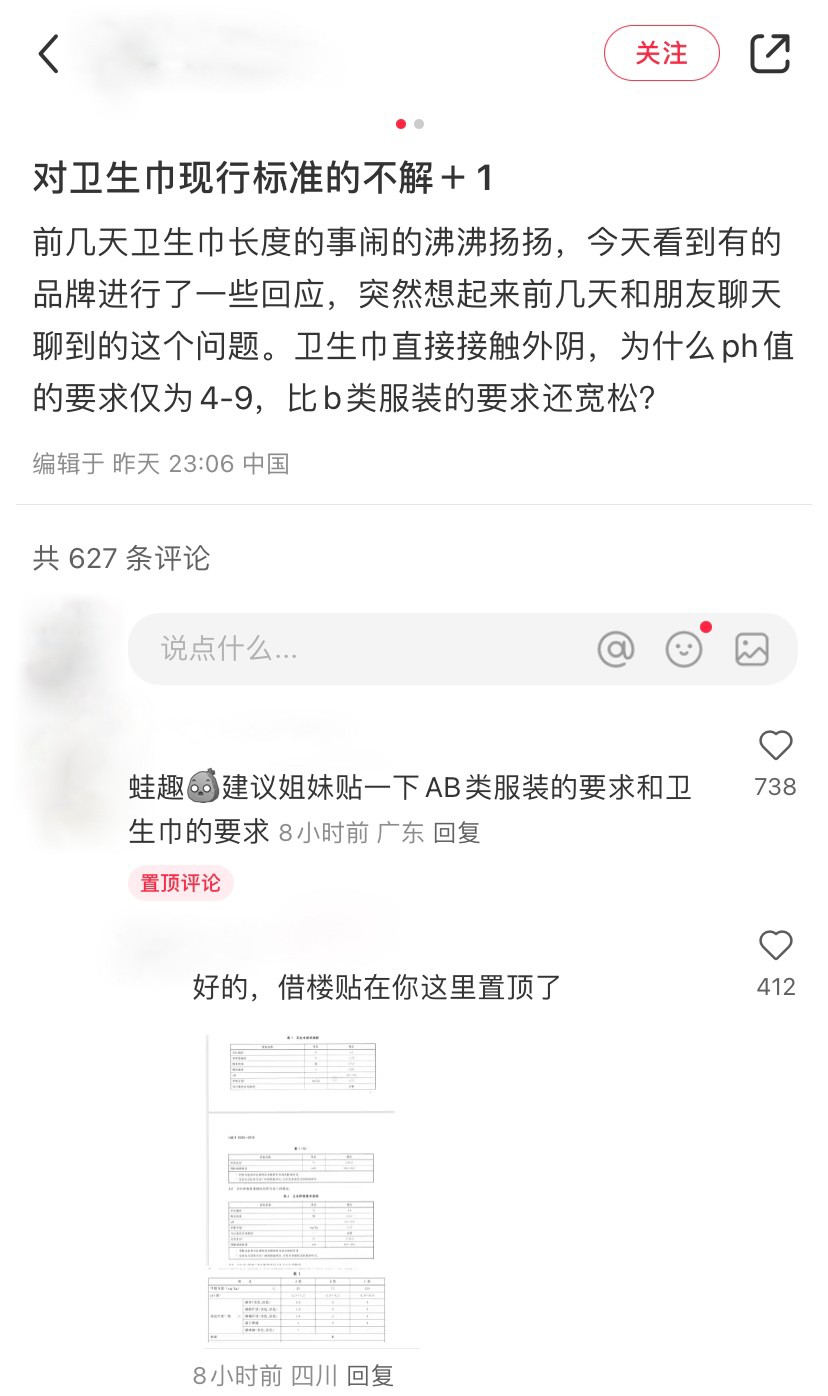Viewport: 828px width, 1396px height.
Task: Attach a picture to the comment
Action: point(752,649)
